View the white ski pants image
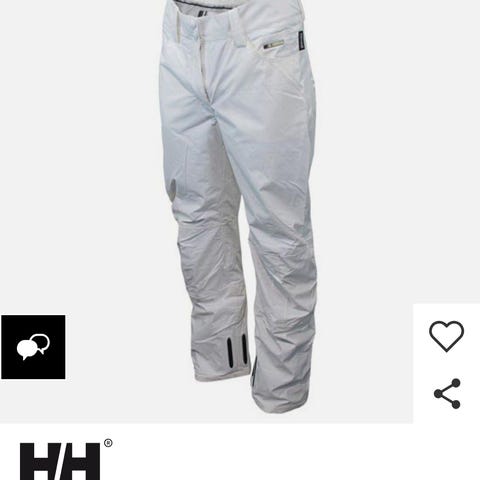Image resolution: width=480 pixels, height=480 pixels. coord(238,206)
